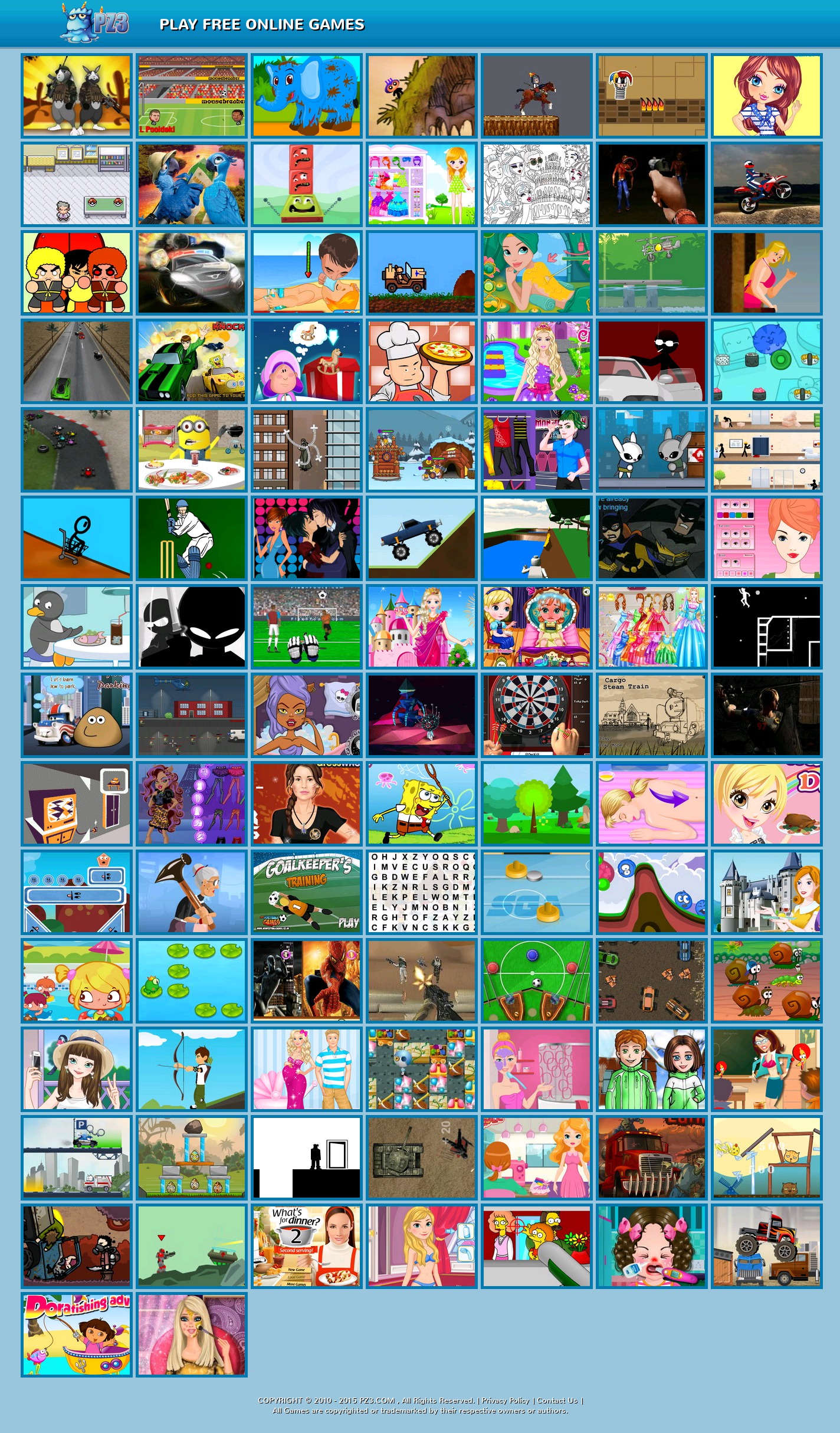
Task: Open the Contact Us link
Action: click(x=557, y=1400)
